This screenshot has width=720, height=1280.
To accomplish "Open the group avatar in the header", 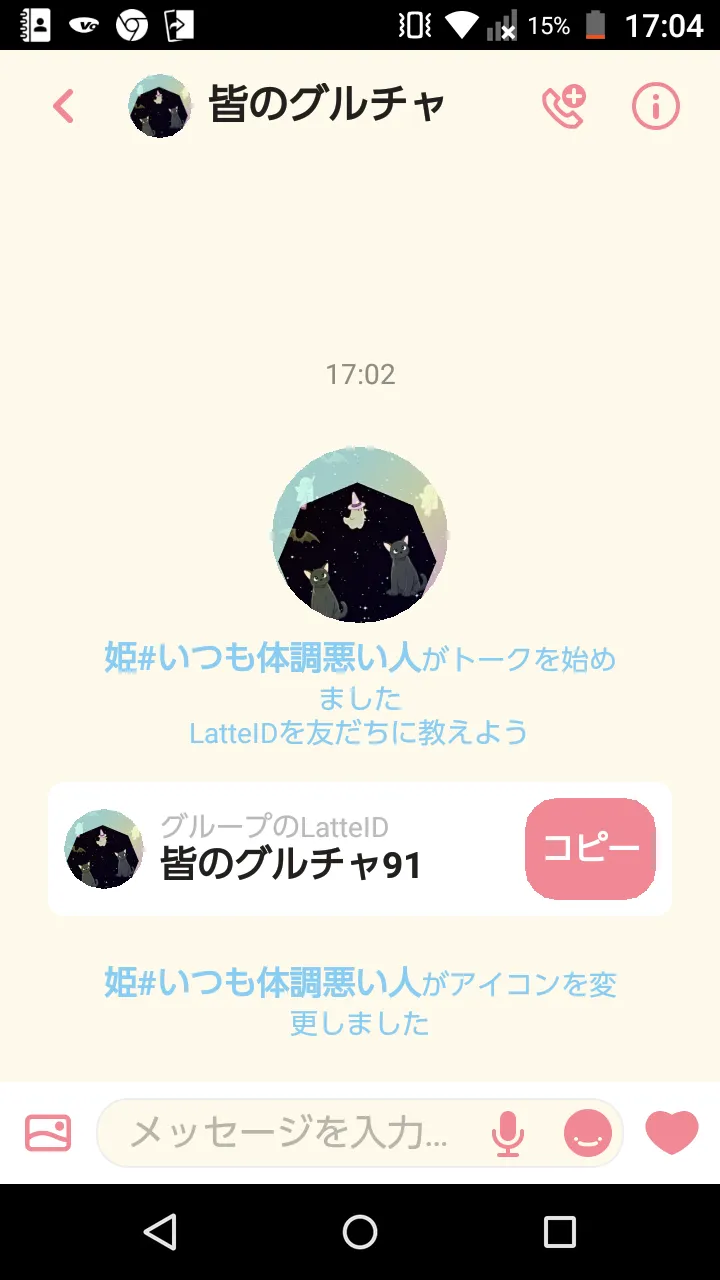I will pyautogui.click(x=160, y=106).
